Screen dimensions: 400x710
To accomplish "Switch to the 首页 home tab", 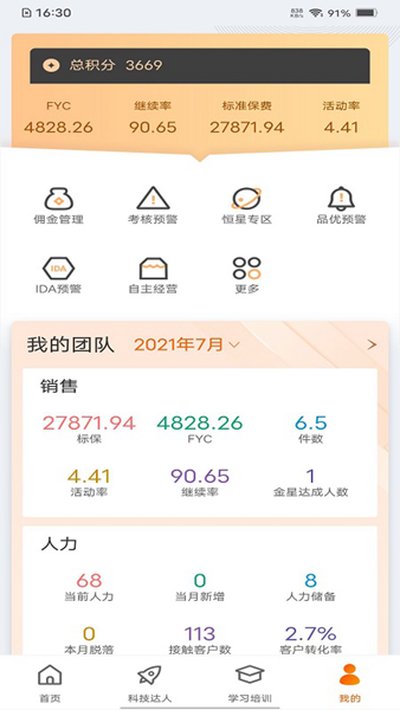I will 49,683.
